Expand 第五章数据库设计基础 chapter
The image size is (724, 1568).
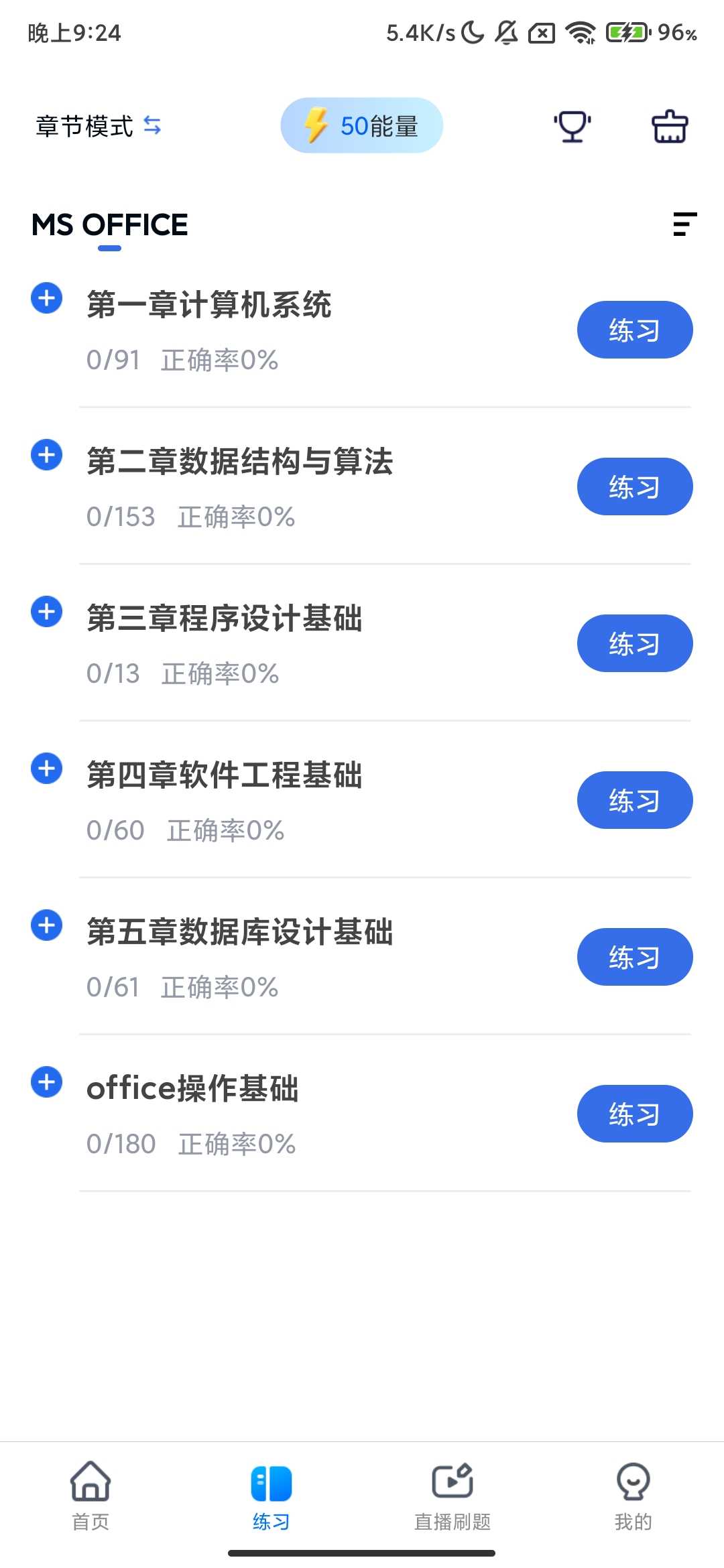click(47, 925)
